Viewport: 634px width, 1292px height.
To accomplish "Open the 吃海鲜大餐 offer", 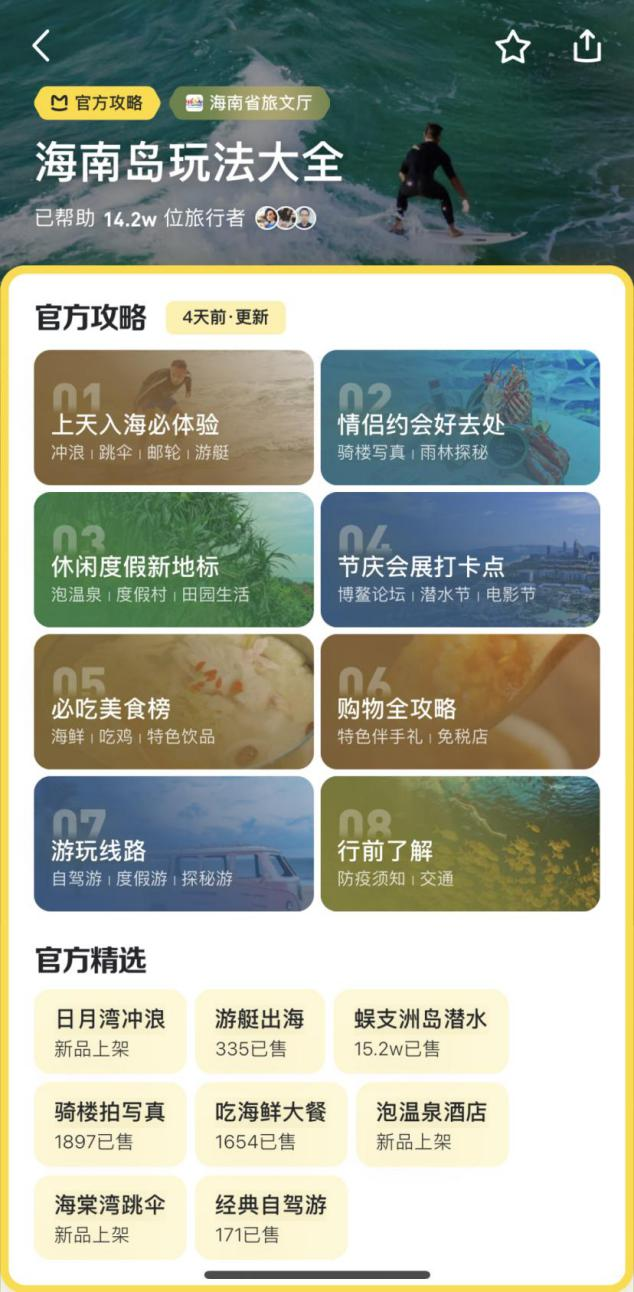I will pos(270,1124).
